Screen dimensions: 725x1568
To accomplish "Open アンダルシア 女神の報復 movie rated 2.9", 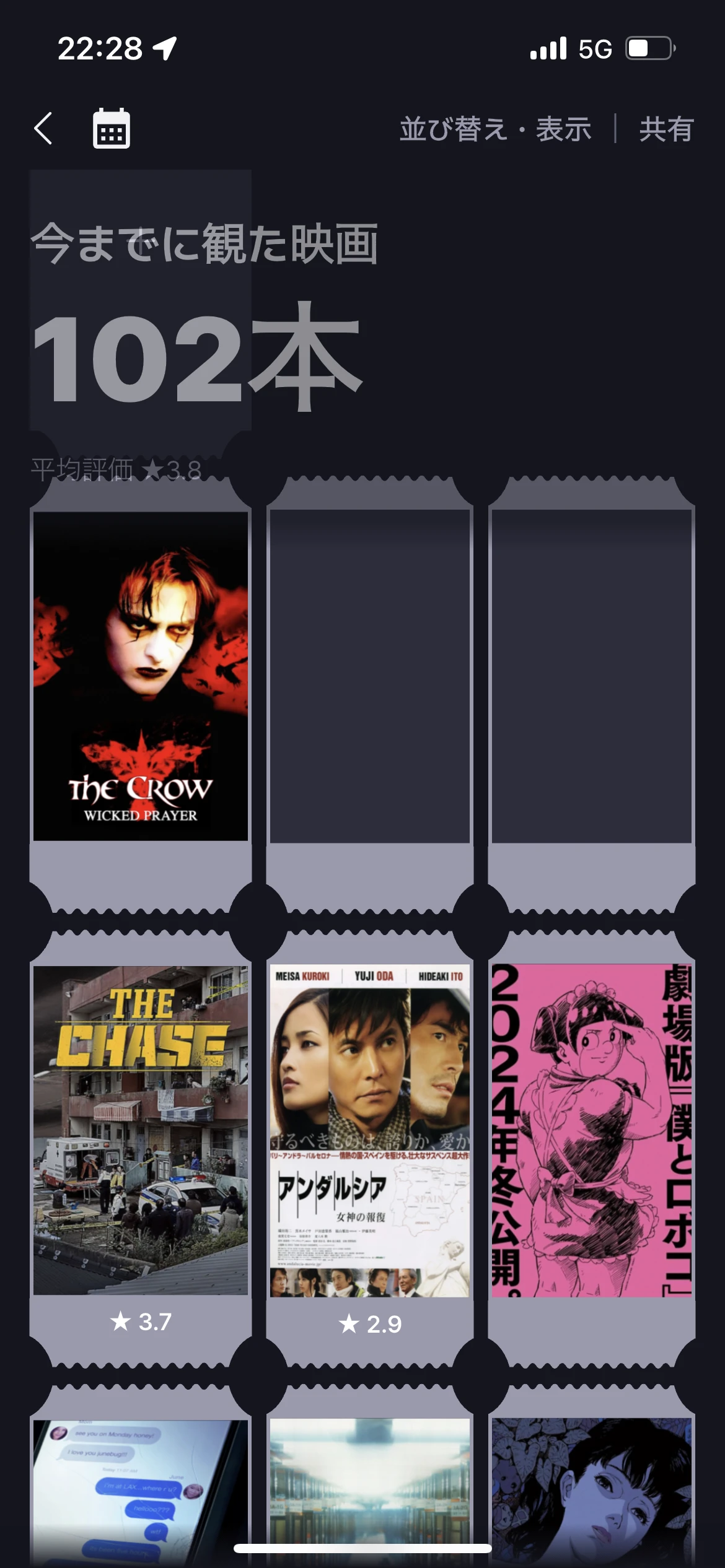I will (x=370, y=1130).
